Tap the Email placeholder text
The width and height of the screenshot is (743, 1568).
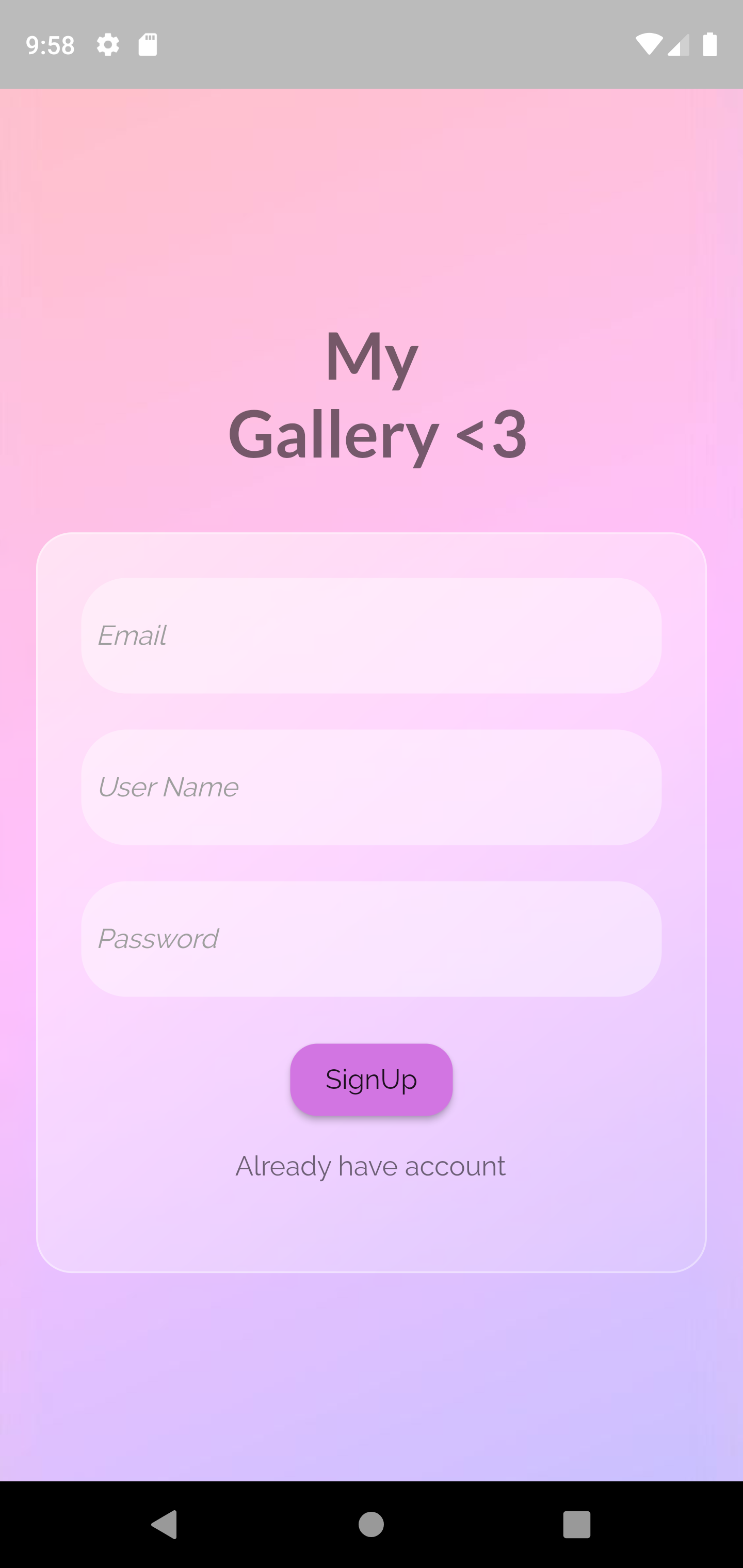click(x=132, y=635)
